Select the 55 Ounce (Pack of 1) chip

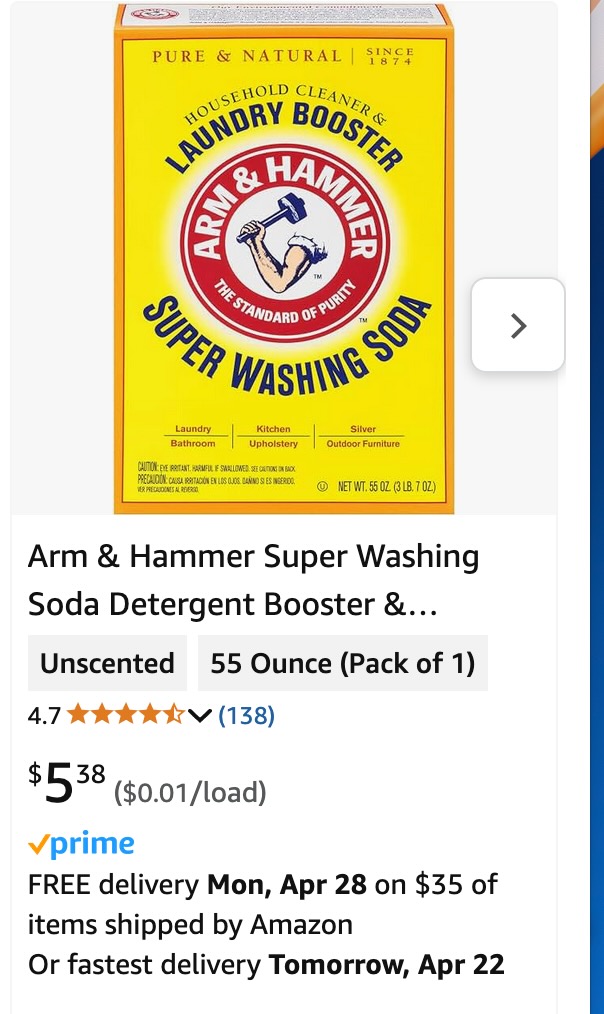(x=342, y=663)
